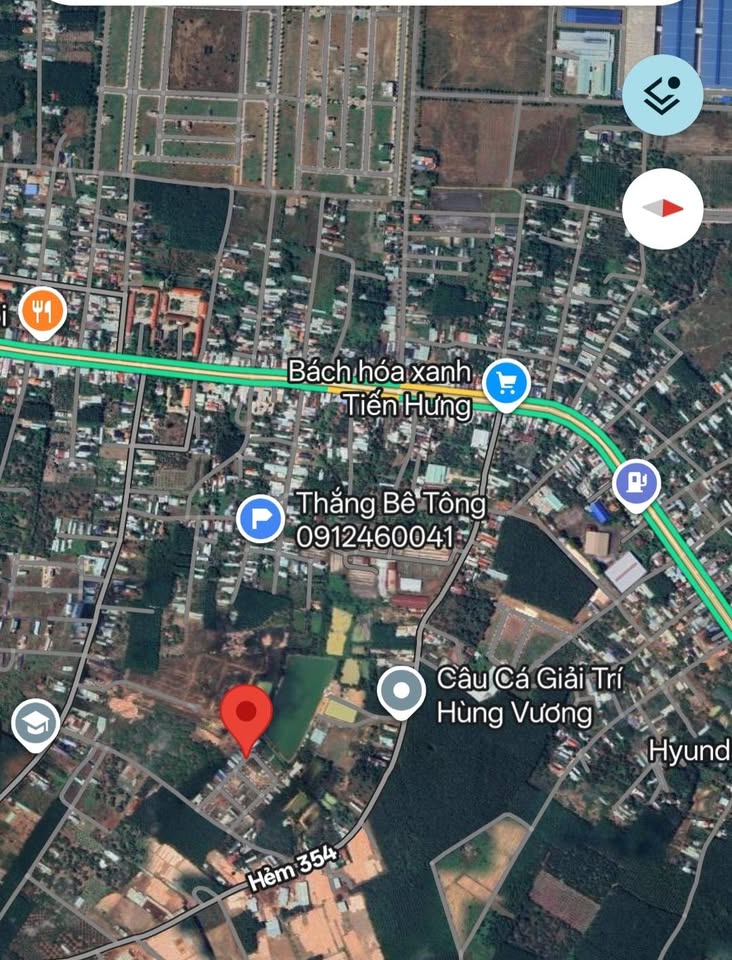This screenshot has height=960, width=732.
Task: Open the Bách hóa xanh Tiến Hưng marker
Action: (x=506, y=383)
